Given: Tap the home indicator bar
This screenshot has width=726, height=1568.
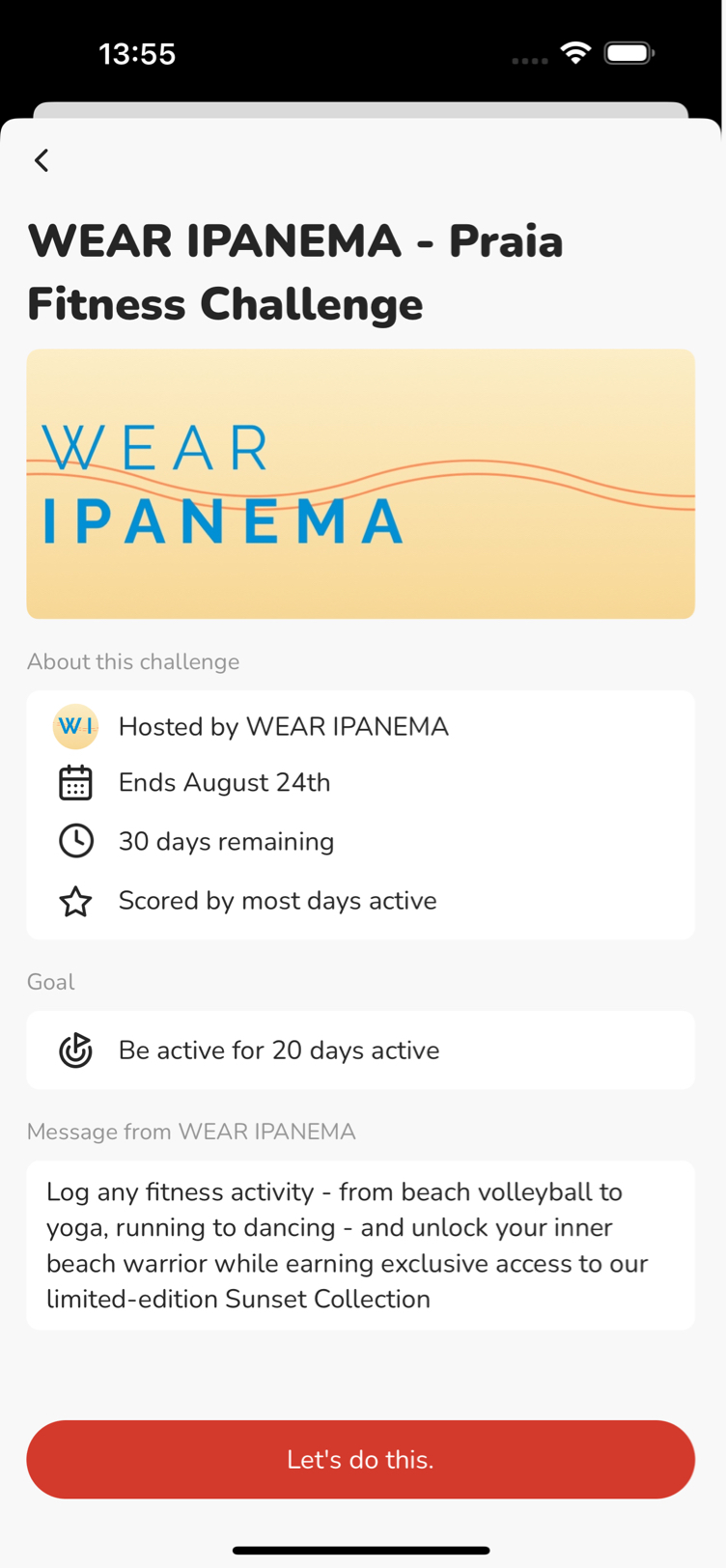Looking at the screenshot, I should coord(362,1551).
